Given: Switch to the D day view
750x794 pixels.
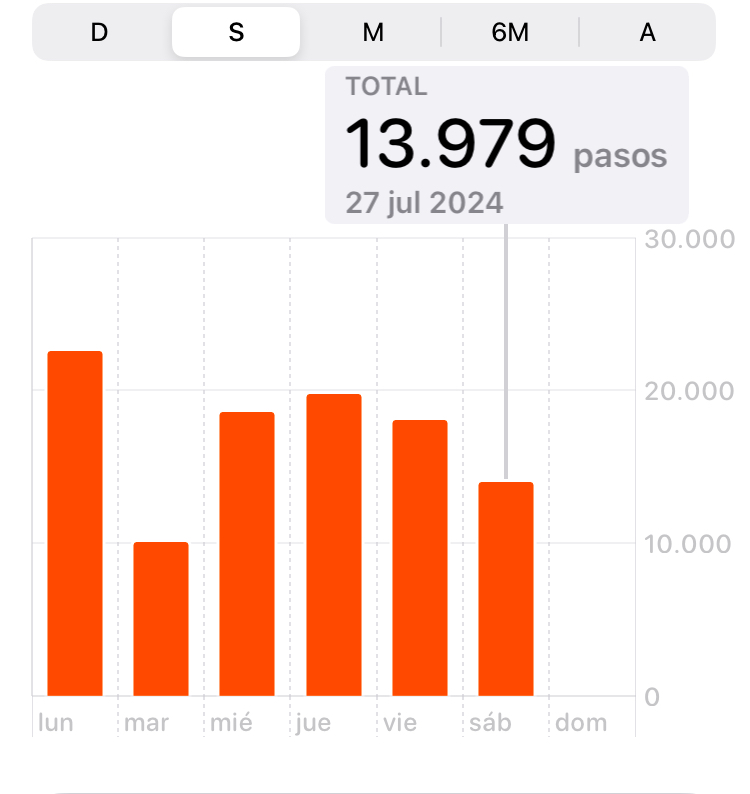Looking at the screenshot, I should click(x=99, y=32).
